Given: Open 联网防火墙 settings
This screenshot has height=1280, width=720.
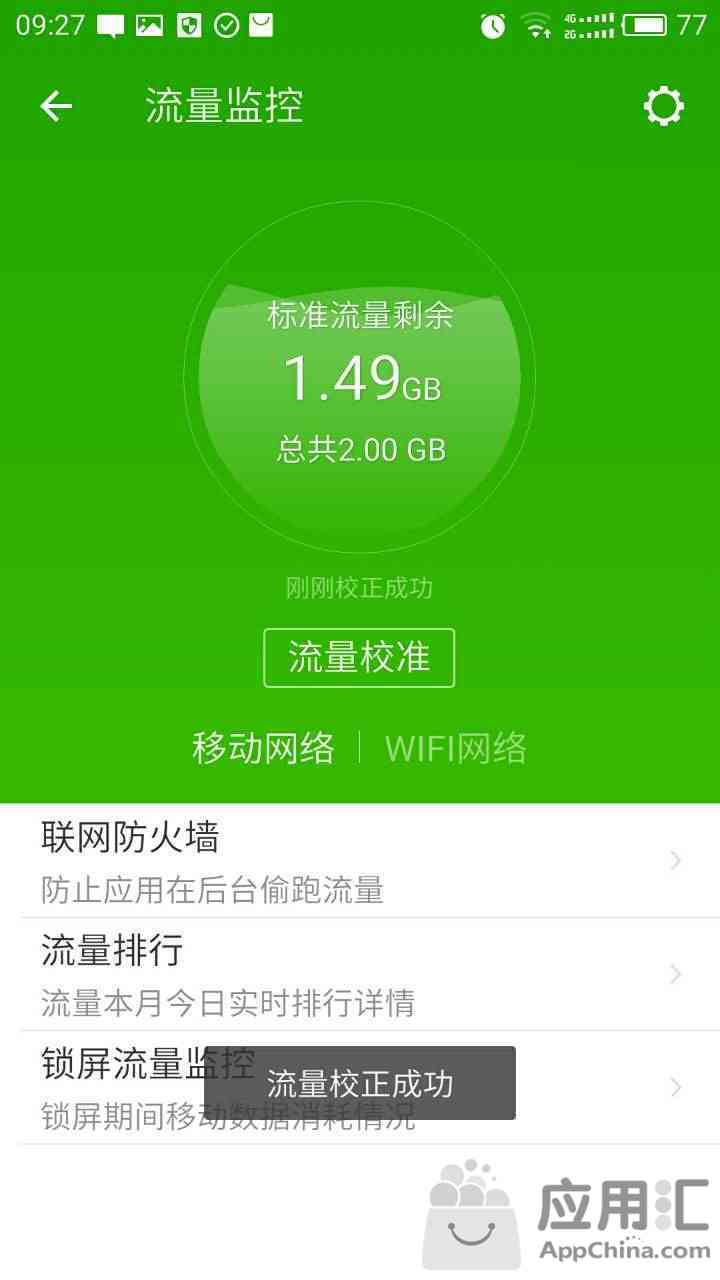Looking at the screenshot, I should pos(360,860).
